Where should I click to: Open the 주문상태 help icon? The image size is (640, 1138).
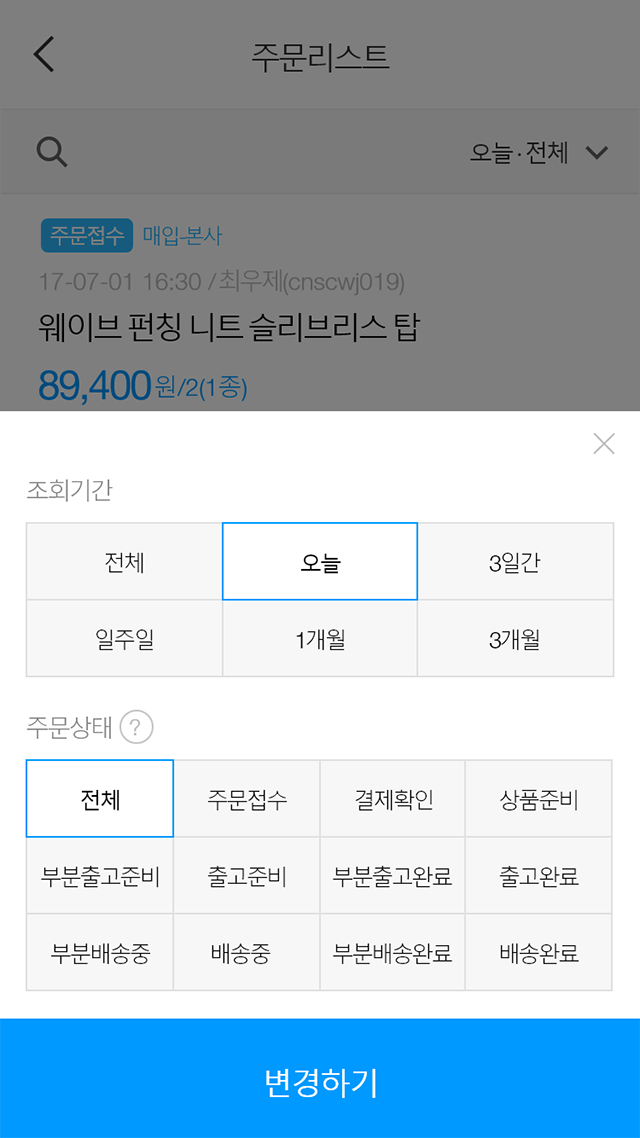(x=136, y=727)
